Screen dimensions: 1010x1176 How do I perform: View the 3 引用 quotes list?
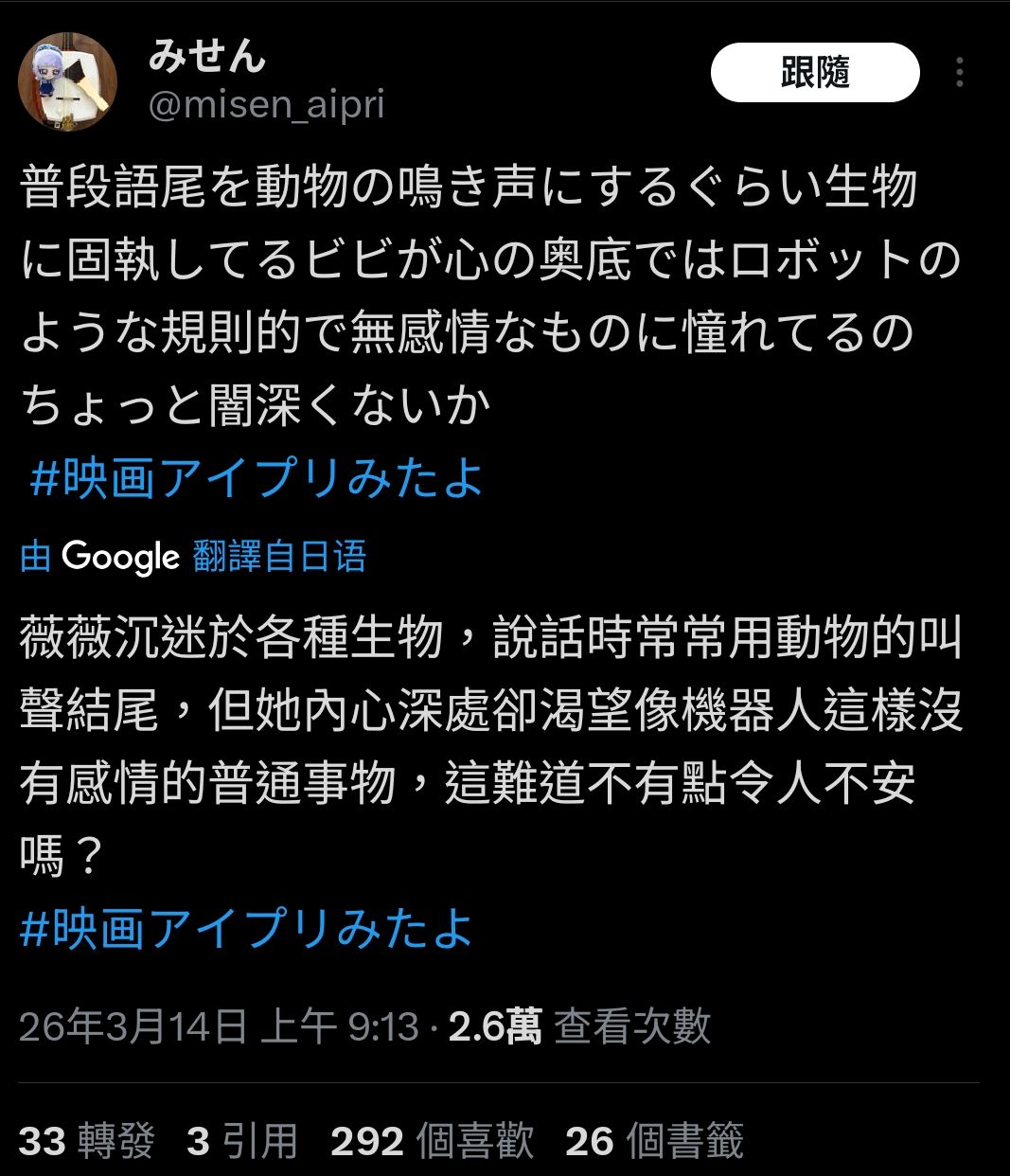pyautogui.click(x=242, y=1141)
